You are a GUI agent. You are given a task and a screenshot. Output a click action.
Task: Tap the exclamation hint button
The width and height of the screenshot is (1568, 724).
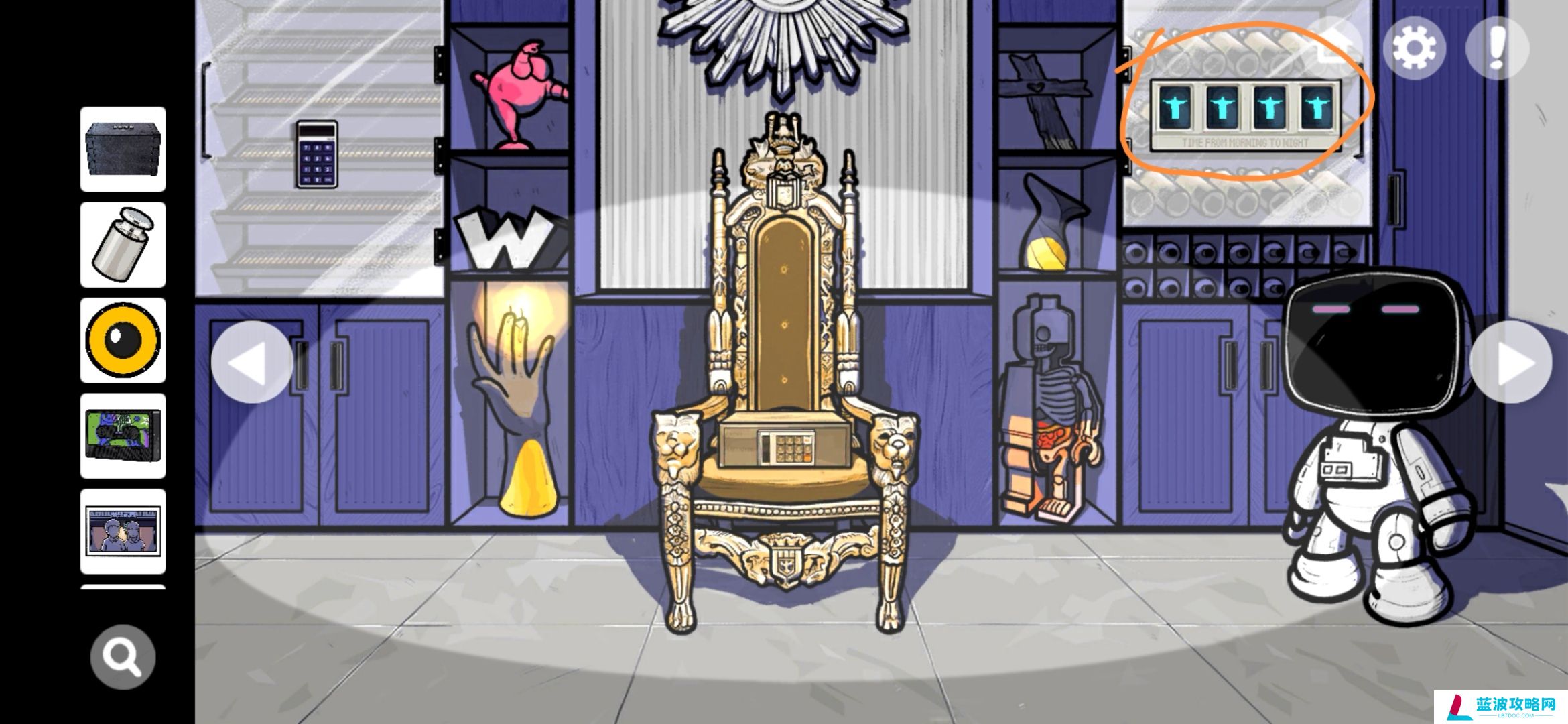click(1497, 48)
